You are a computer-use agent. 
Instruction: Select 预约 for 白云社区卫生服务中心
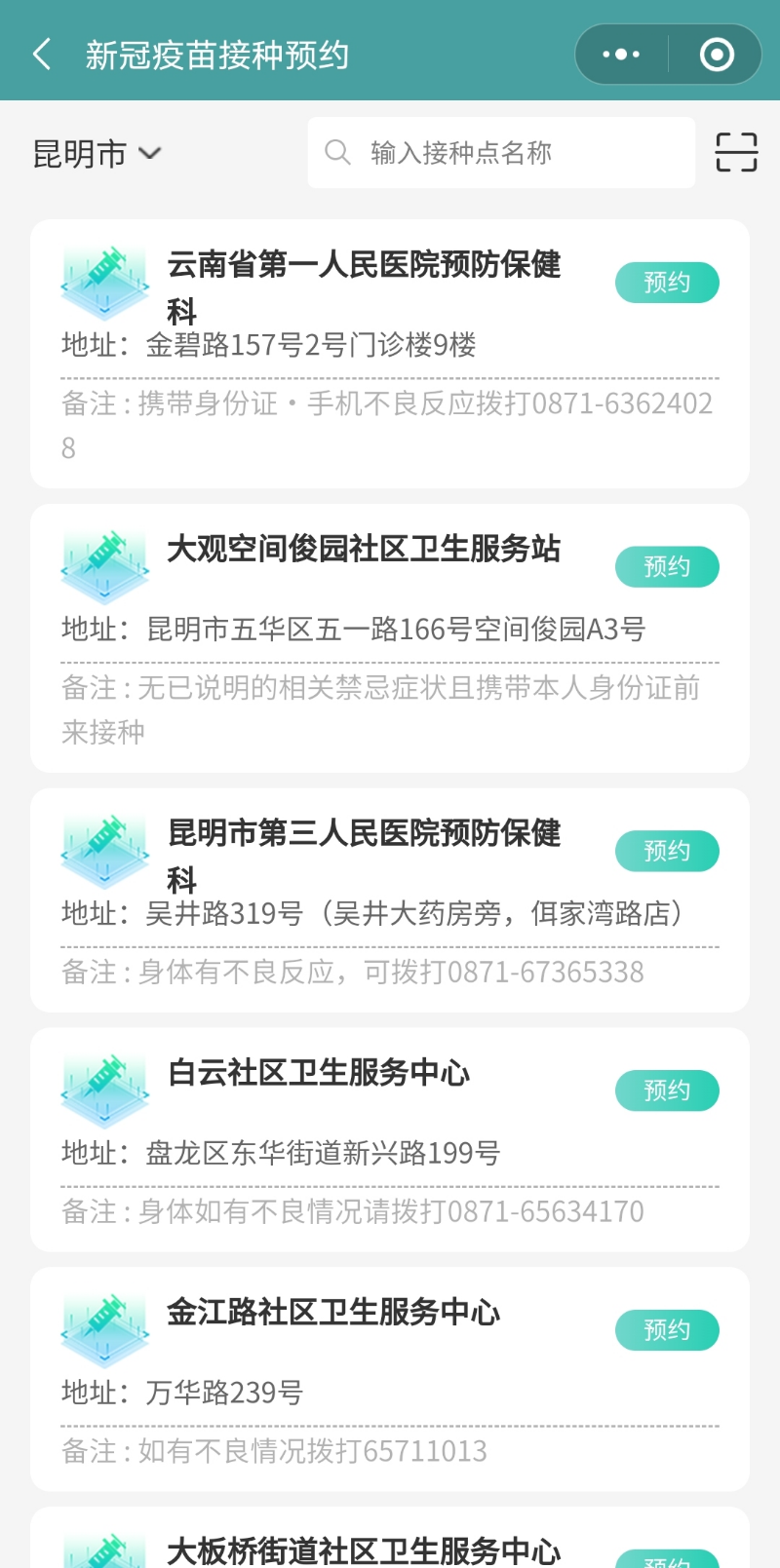tap(667, 1090)
